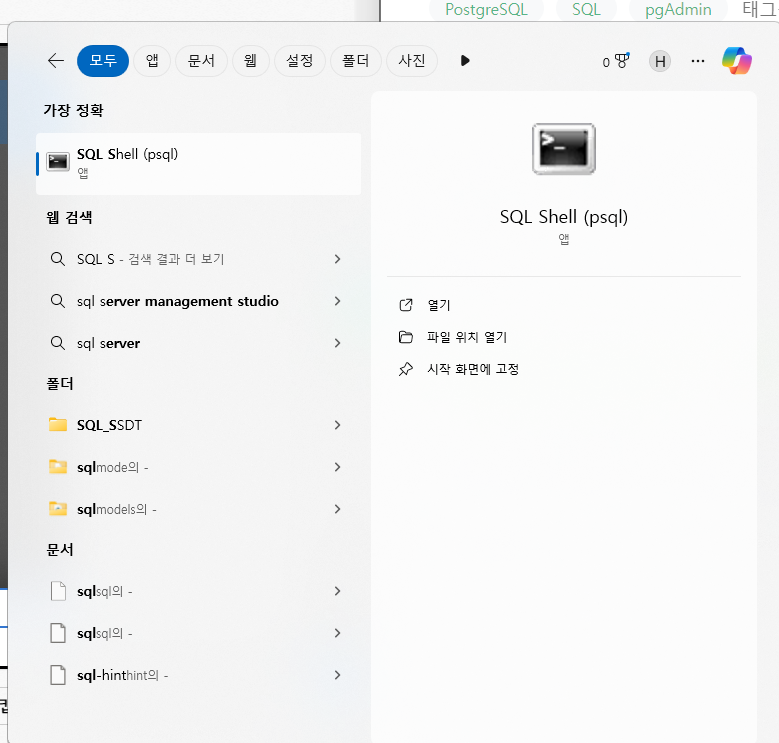Show more filters with the play arrow
Screen dimensions: 779x743
[x=465, y=61]
